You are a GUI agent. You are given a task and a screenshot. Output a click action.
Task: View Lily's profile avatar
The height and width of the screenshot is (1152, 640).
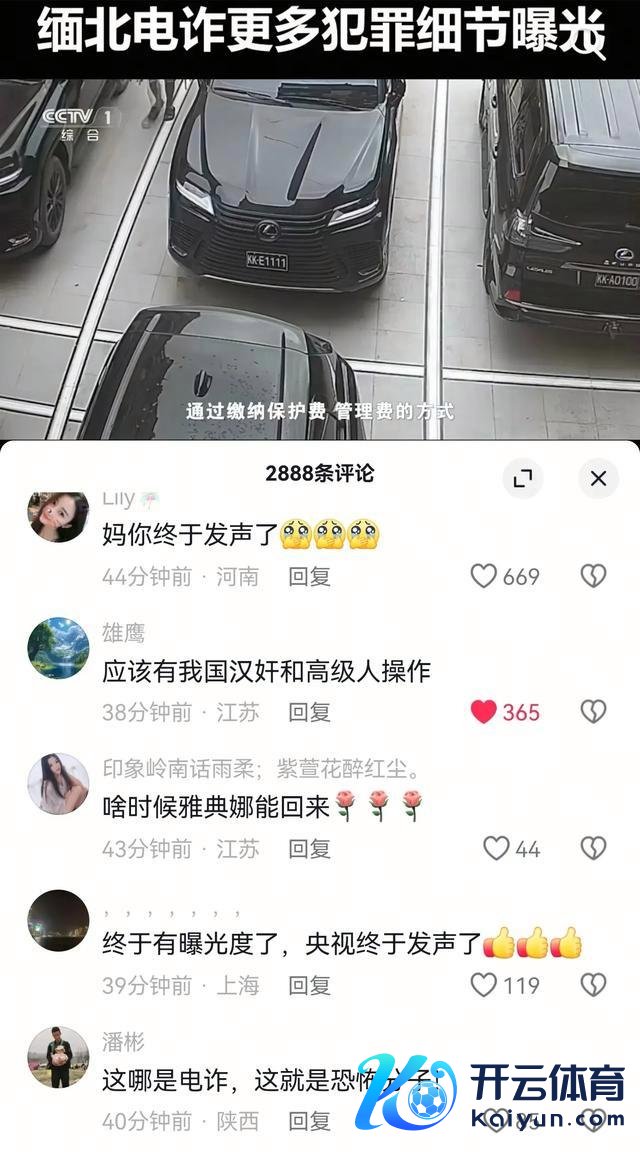(x=58, y=516)
